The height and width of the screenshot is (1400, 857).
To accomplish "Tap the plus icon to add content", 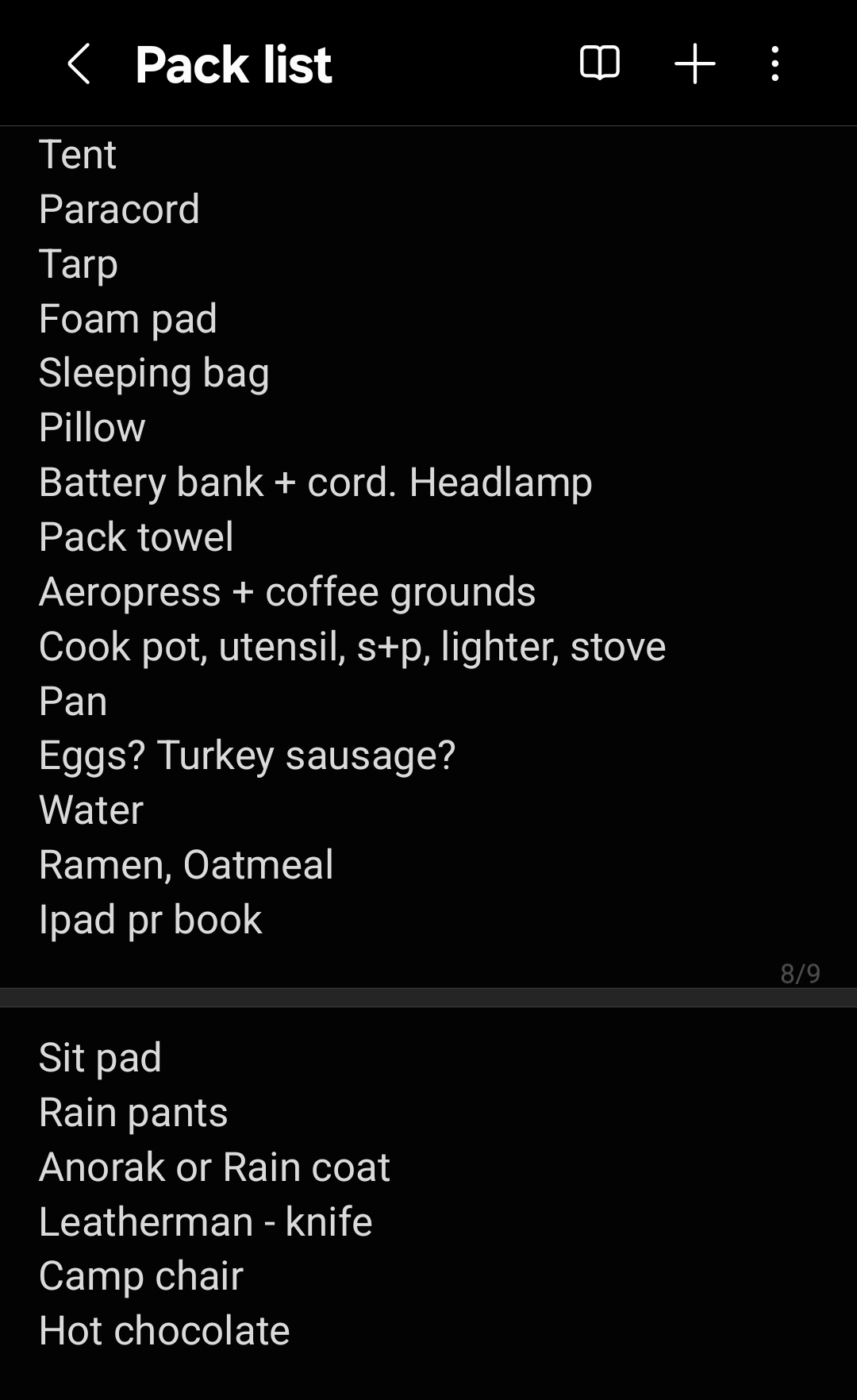I will point(695,63).
